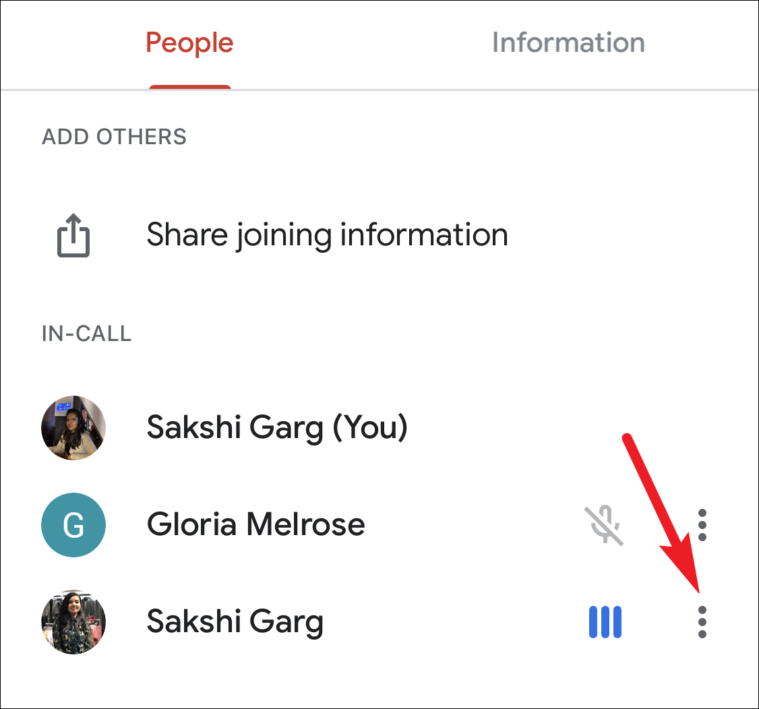Tap Gloria Melrose's muted microphone icon

604,524
